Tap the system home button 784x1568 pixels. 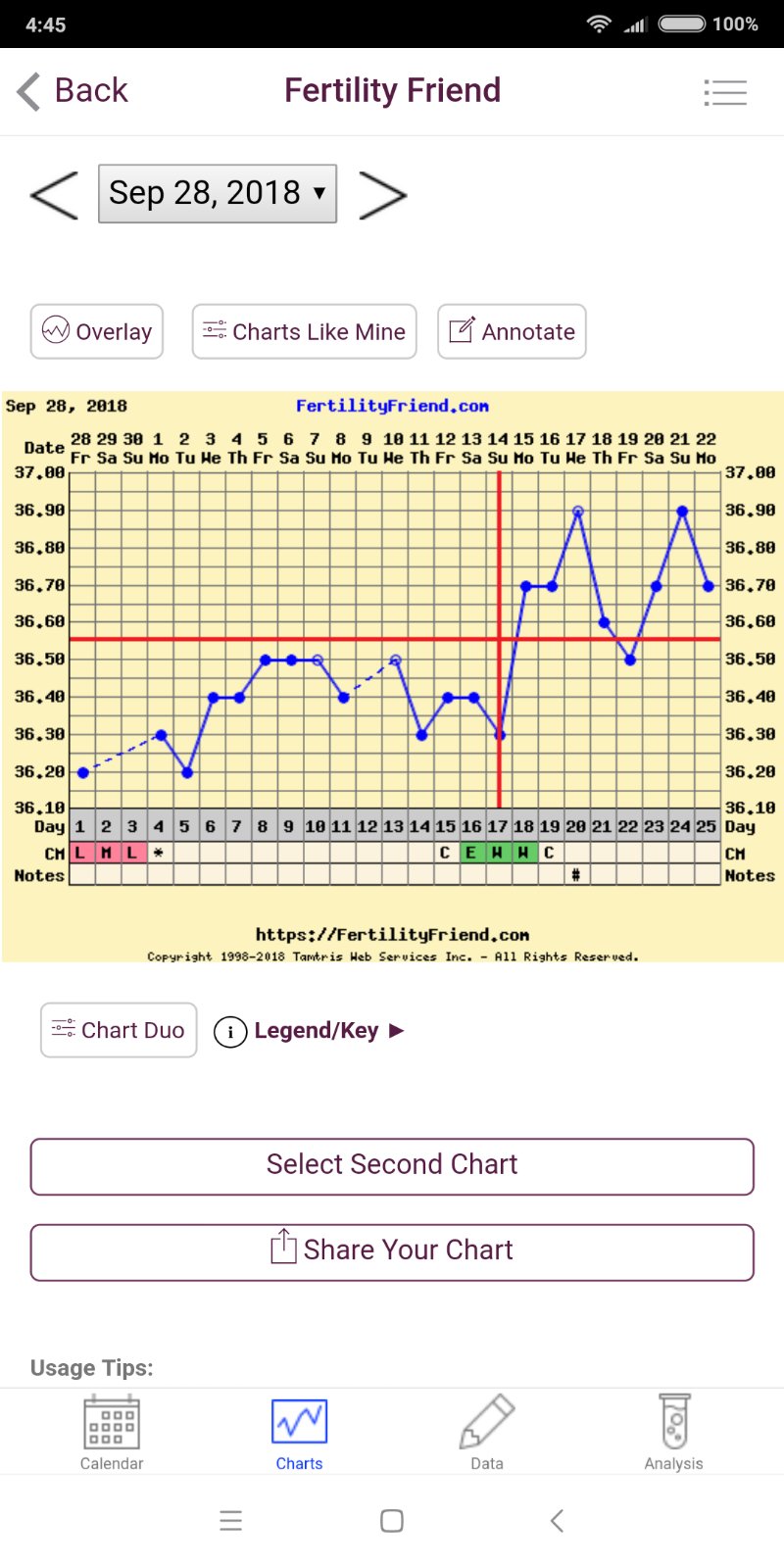[x=392, y=1521]
